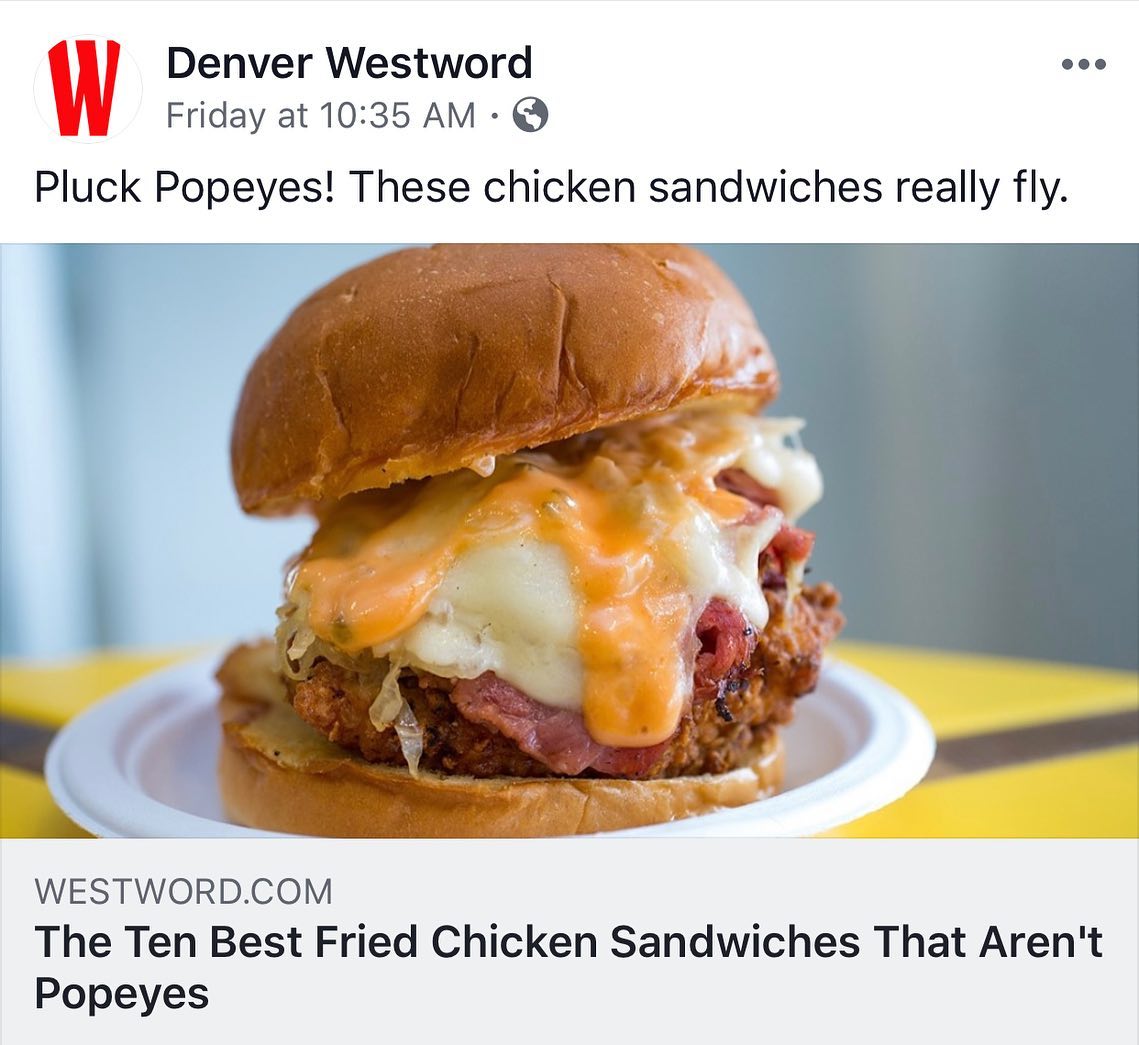Open Denver Westword's profile picture
This screenshot has height=1045, width=1139.
point(86,88)
